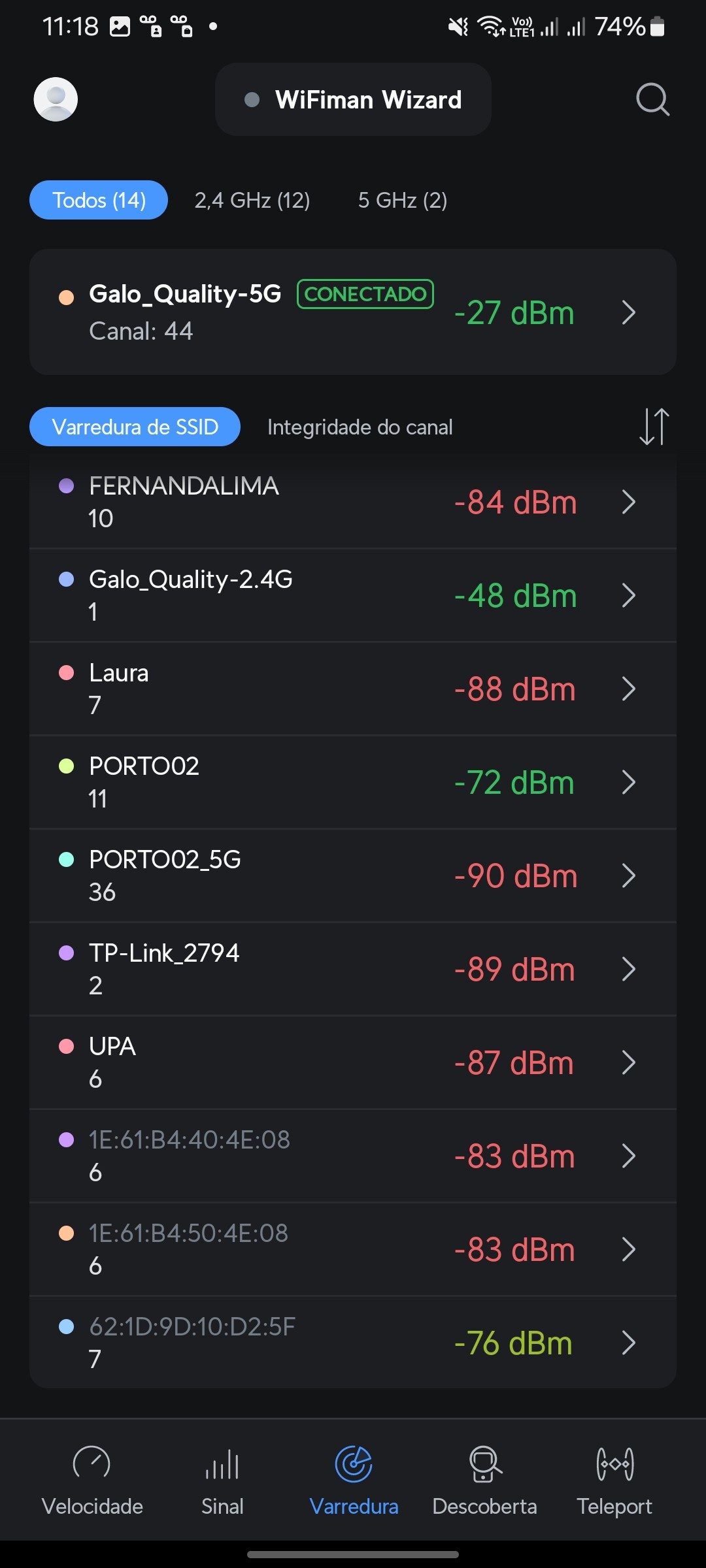706x1568 pixels.
Task: Toggle the sort order arrows
Action: tap(654, 427)
